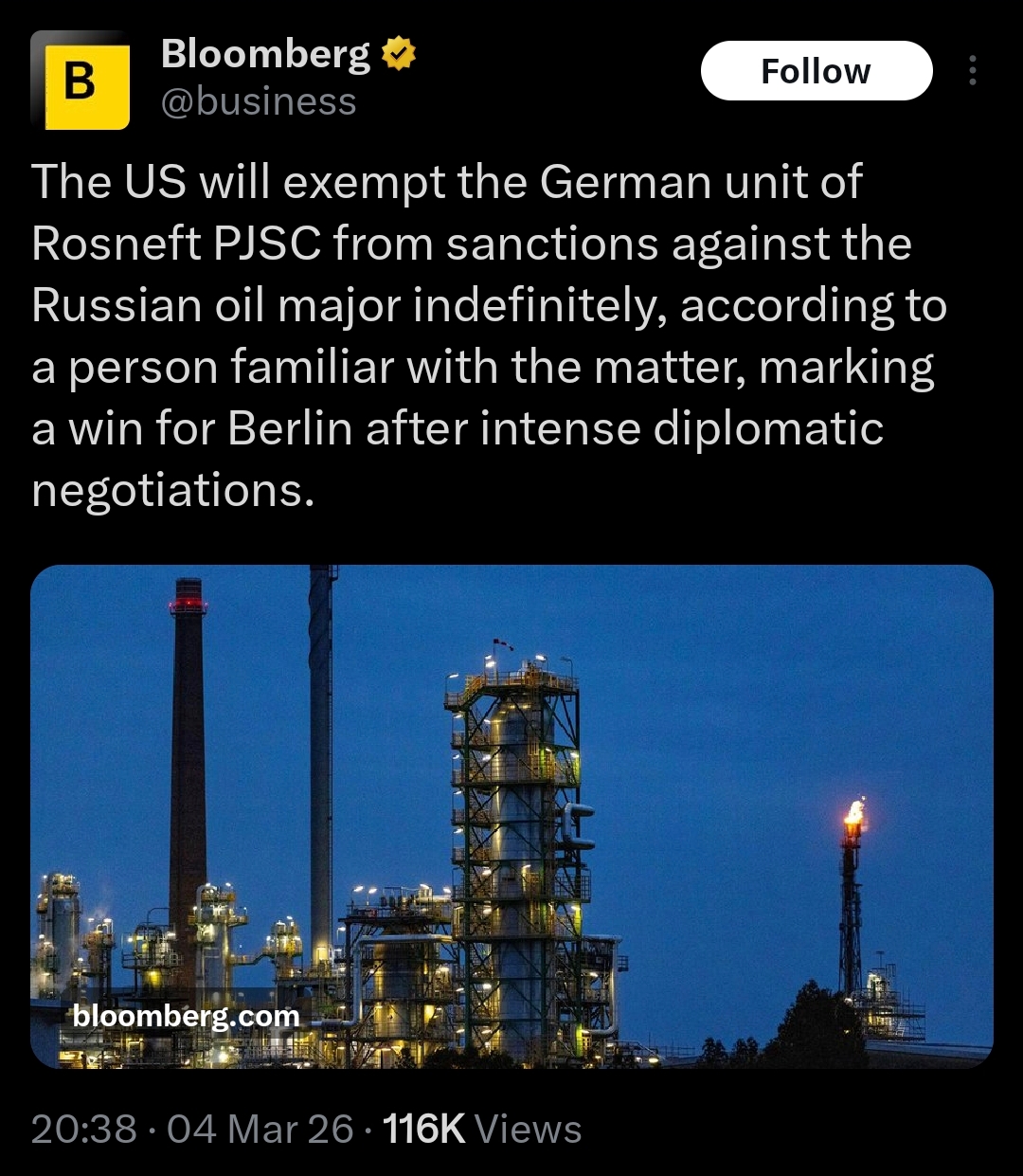Open the bloomberg.com article image card

(x=511, y=815)
